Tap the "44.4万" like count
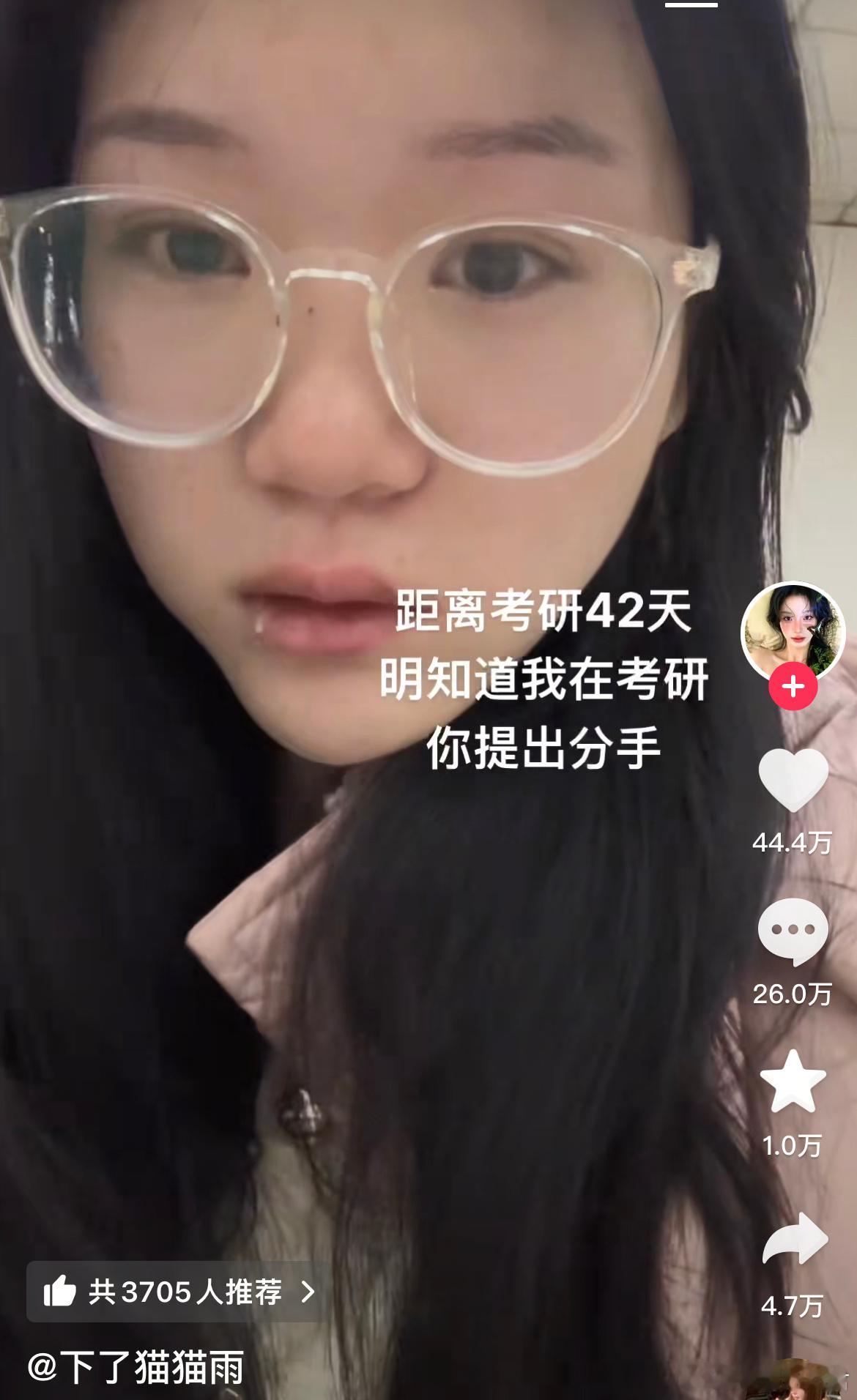The height and width of the screenshot is (1400, 857). [x=794, y=844]
